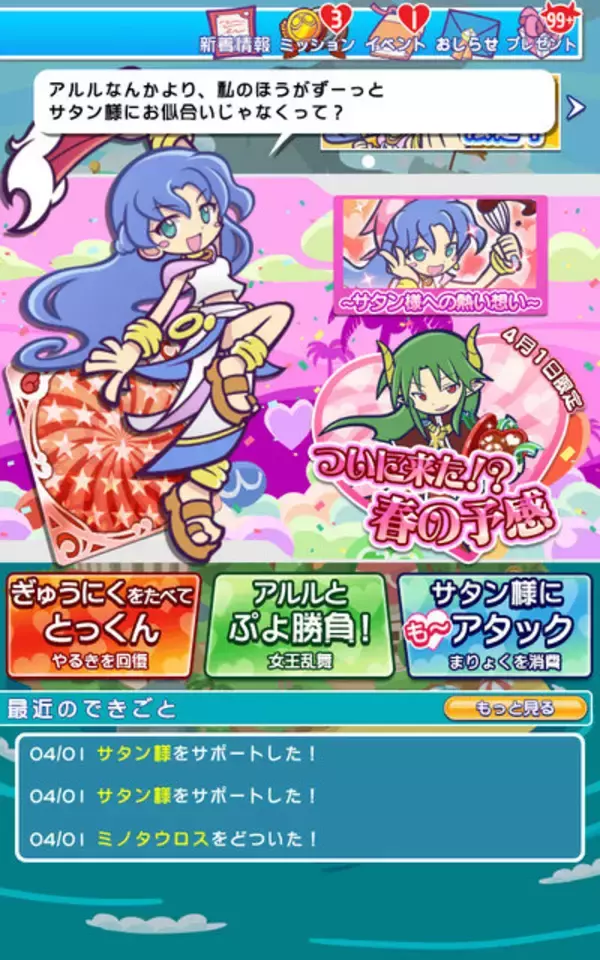The height and width of the screenshot is (960, 600).
Task: Open the プレゼント present box
Action: pyautogui.click(x=543, y=26)
